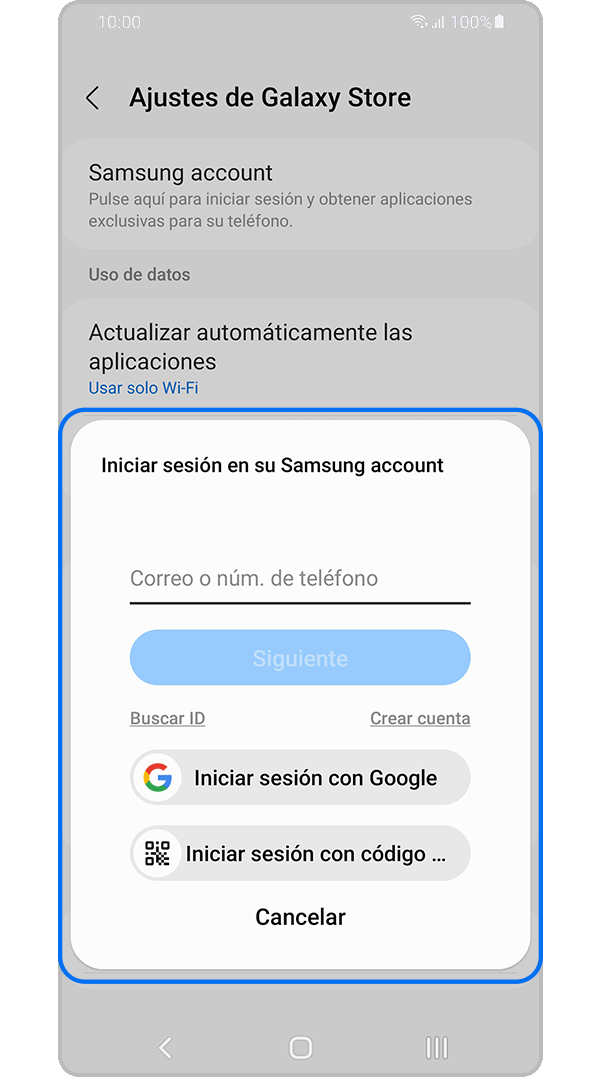Tap the system home button
This screenshot has width=600, height=1077.
coord(300,1047)
